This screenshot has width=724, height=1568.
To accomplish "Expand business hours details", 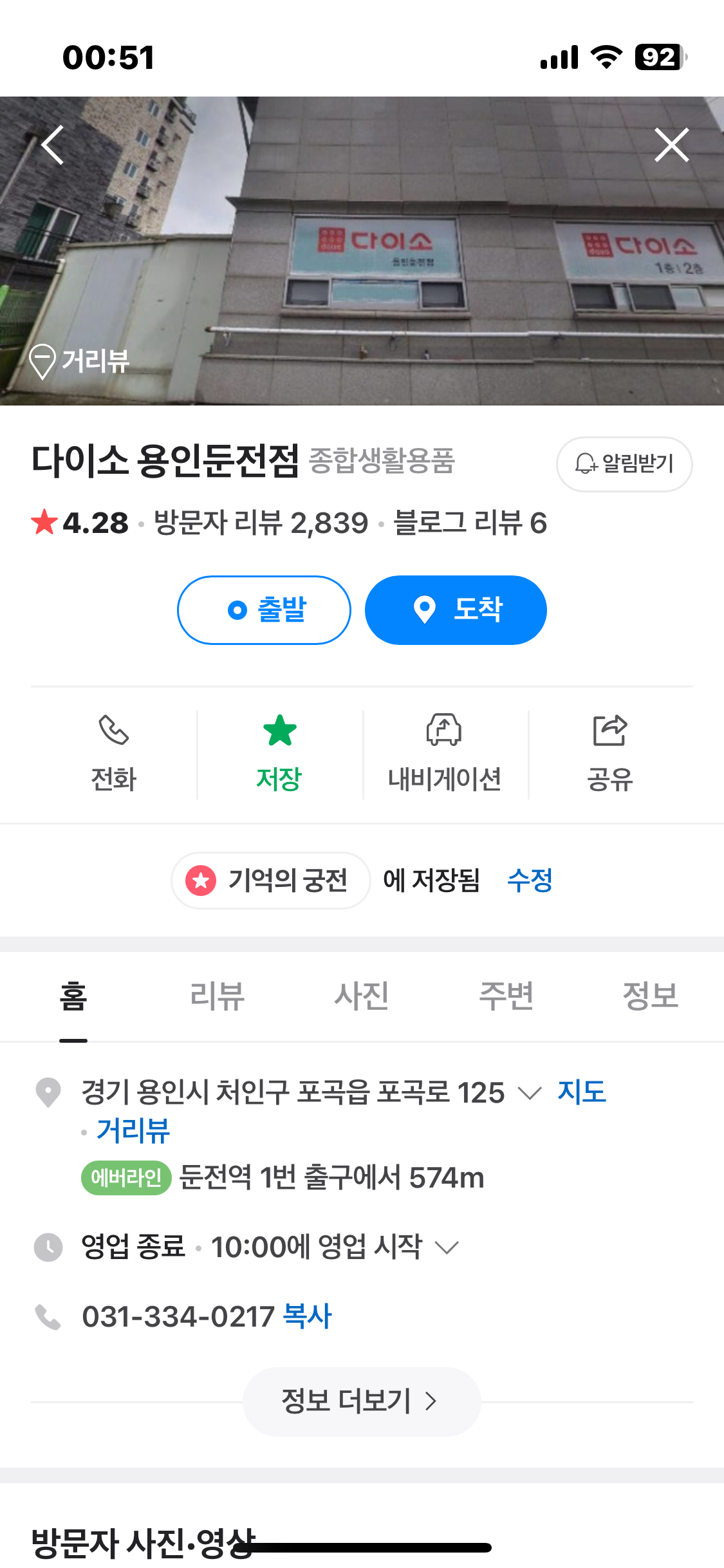I will pos(447,1247).
